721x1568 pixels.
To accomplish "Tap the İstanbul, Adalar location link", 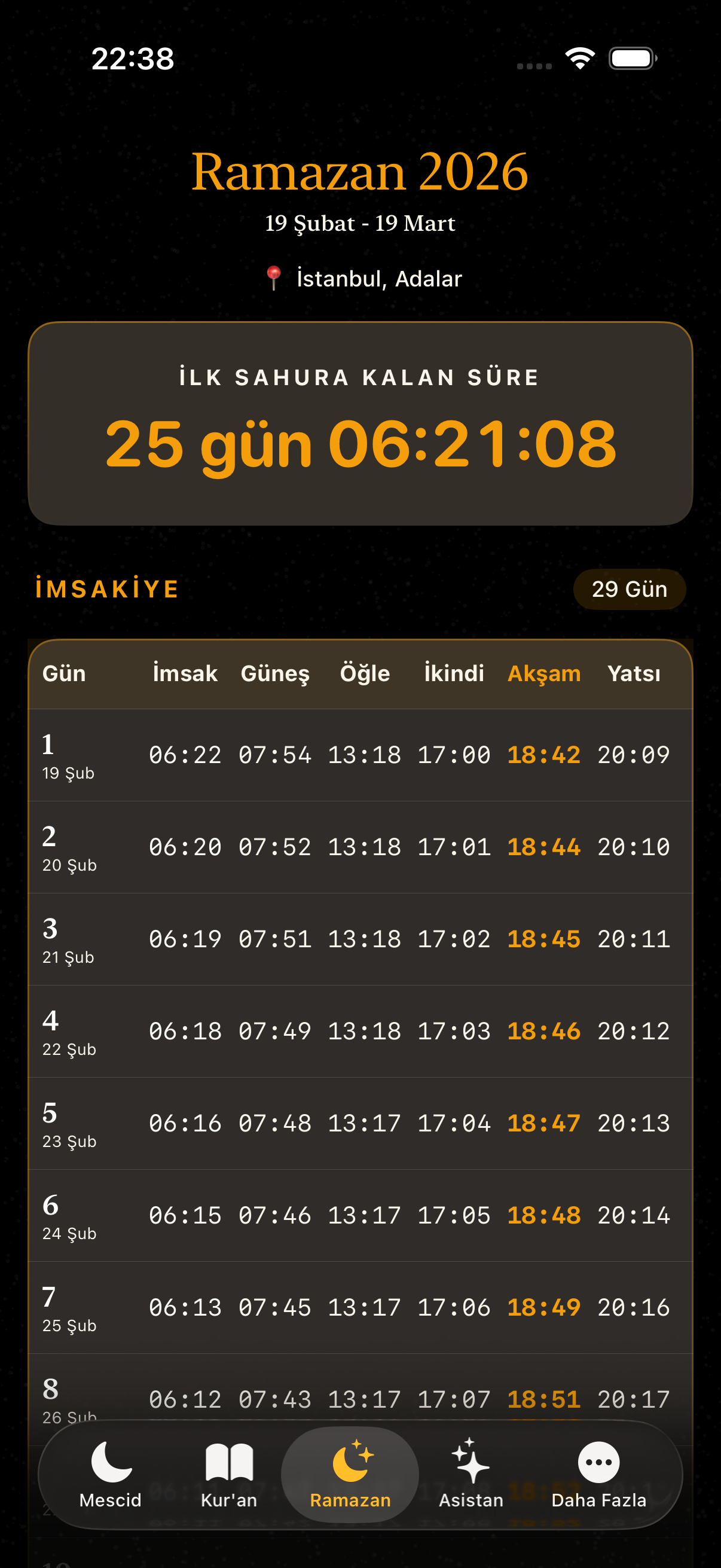I will pos(378,277).
